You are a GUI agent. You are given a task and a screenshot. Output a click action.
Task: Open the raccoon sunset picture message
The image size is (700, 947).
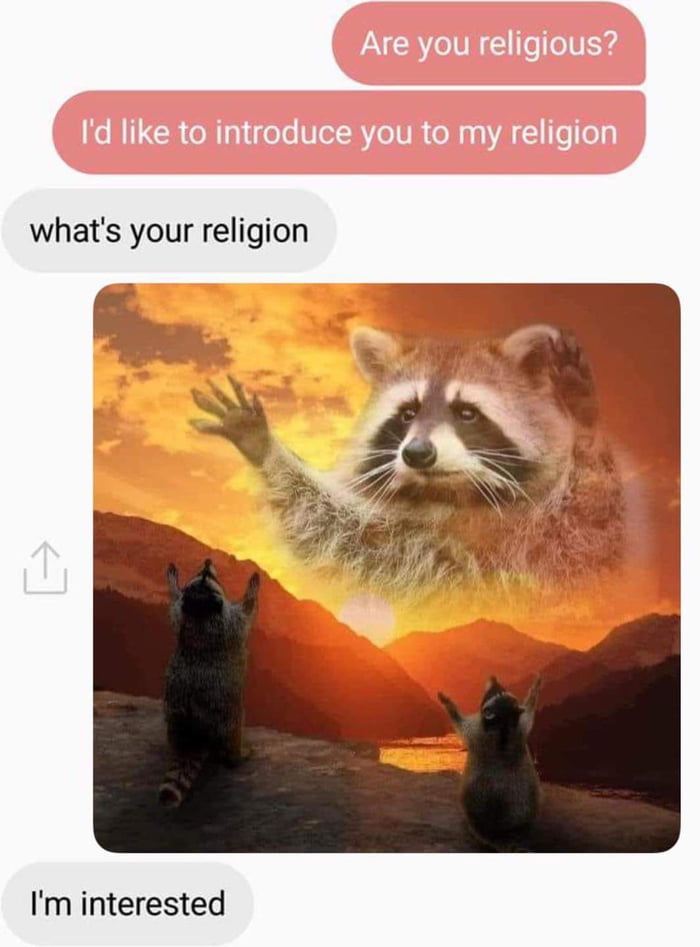[x=386, y=567]
